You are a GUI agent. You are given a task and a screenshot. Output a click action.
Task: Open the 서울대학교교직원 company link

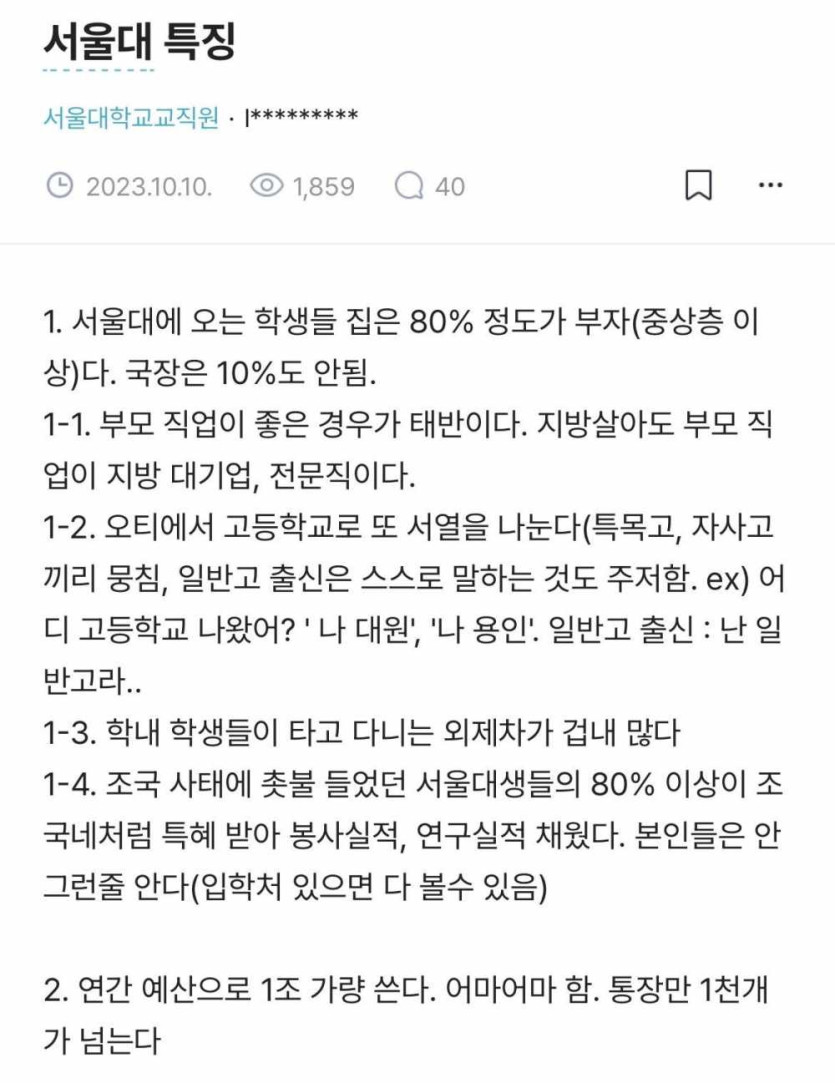click(130, 118)
